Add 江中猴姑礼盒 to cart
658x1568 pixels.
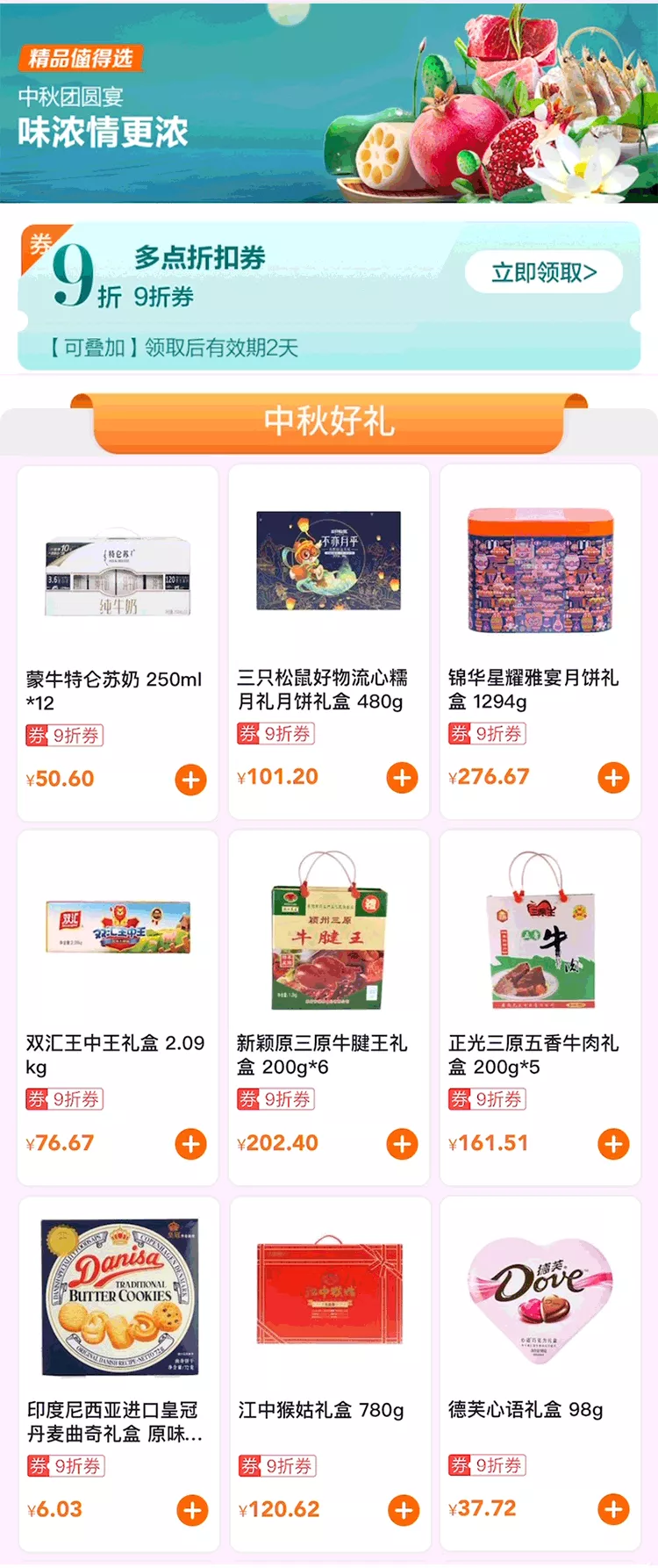click(404, 1510)
